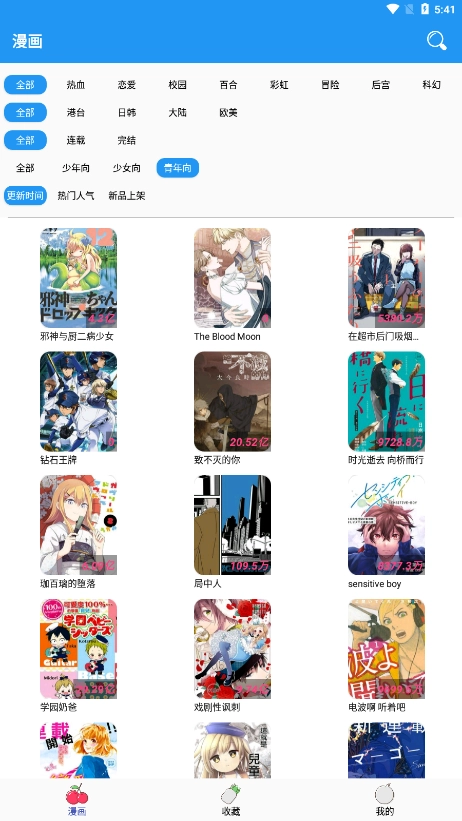Go to the 收藏 tab

click(x=231, y=801)
